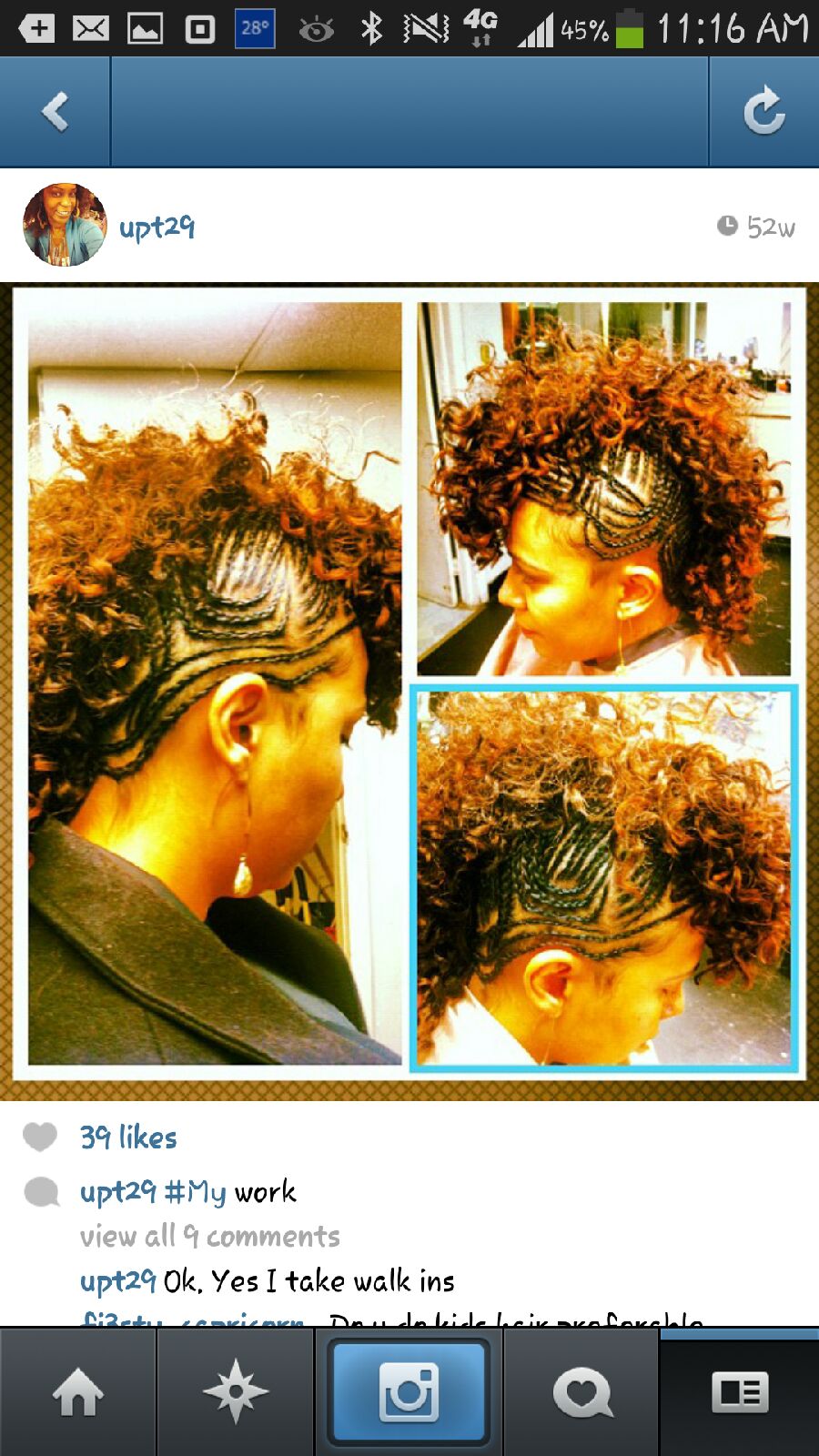This screenshot has width=819, height=1456.
Task: View all 9 comments
Action: (x=209, y=1237)
